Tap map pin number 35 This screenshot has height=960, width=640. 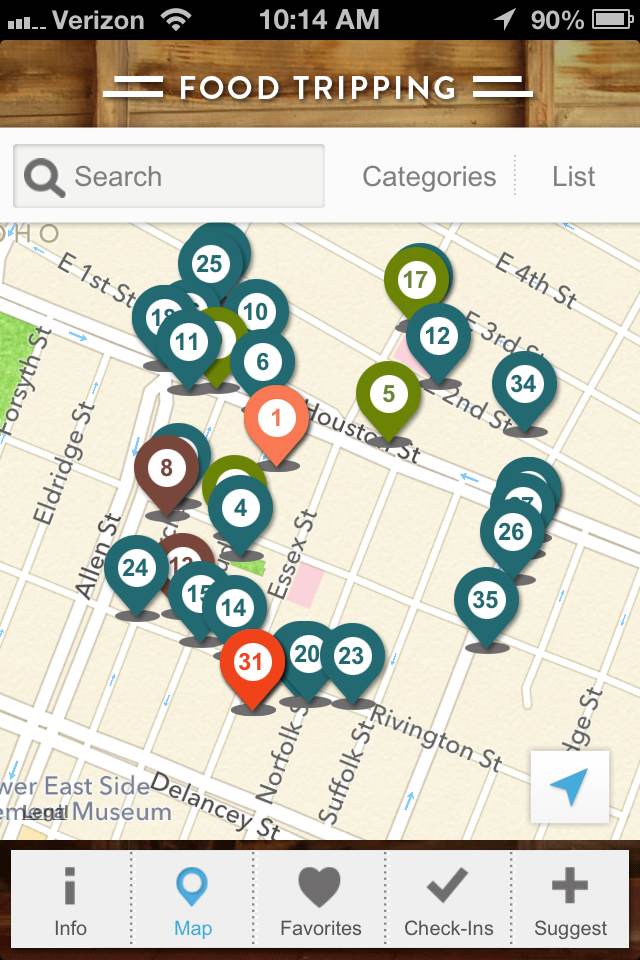[x=486, y=601]
